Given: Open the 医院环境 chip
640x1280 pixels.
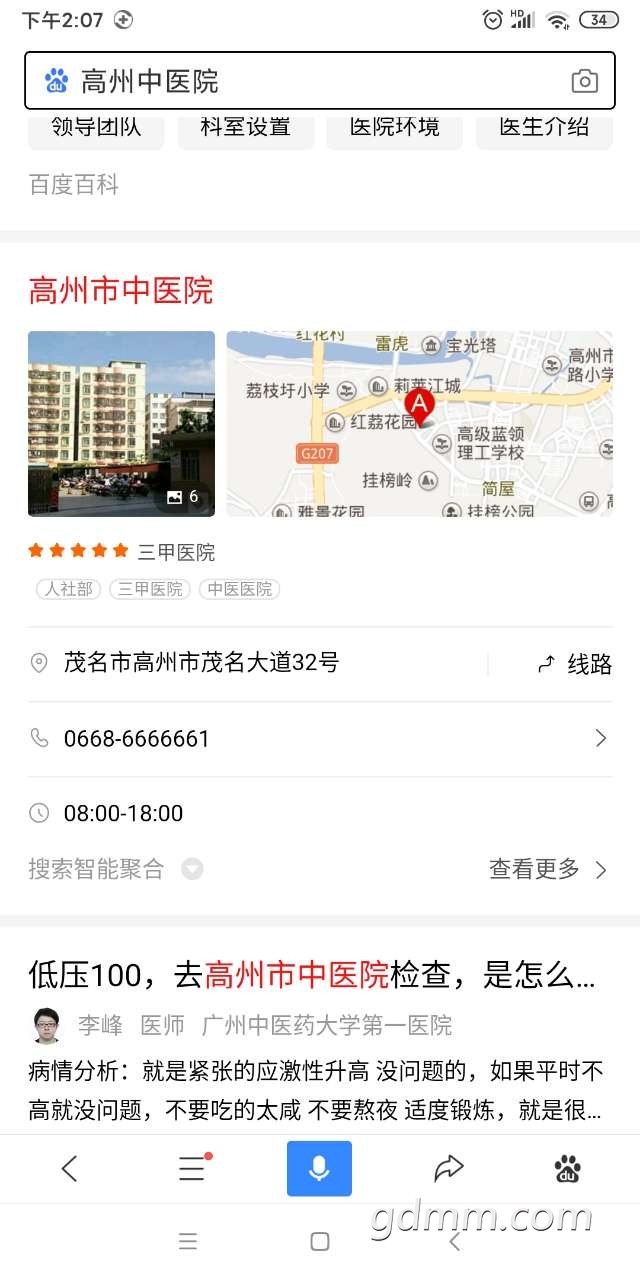Looking at the screenshot, I should click(394, 129).
